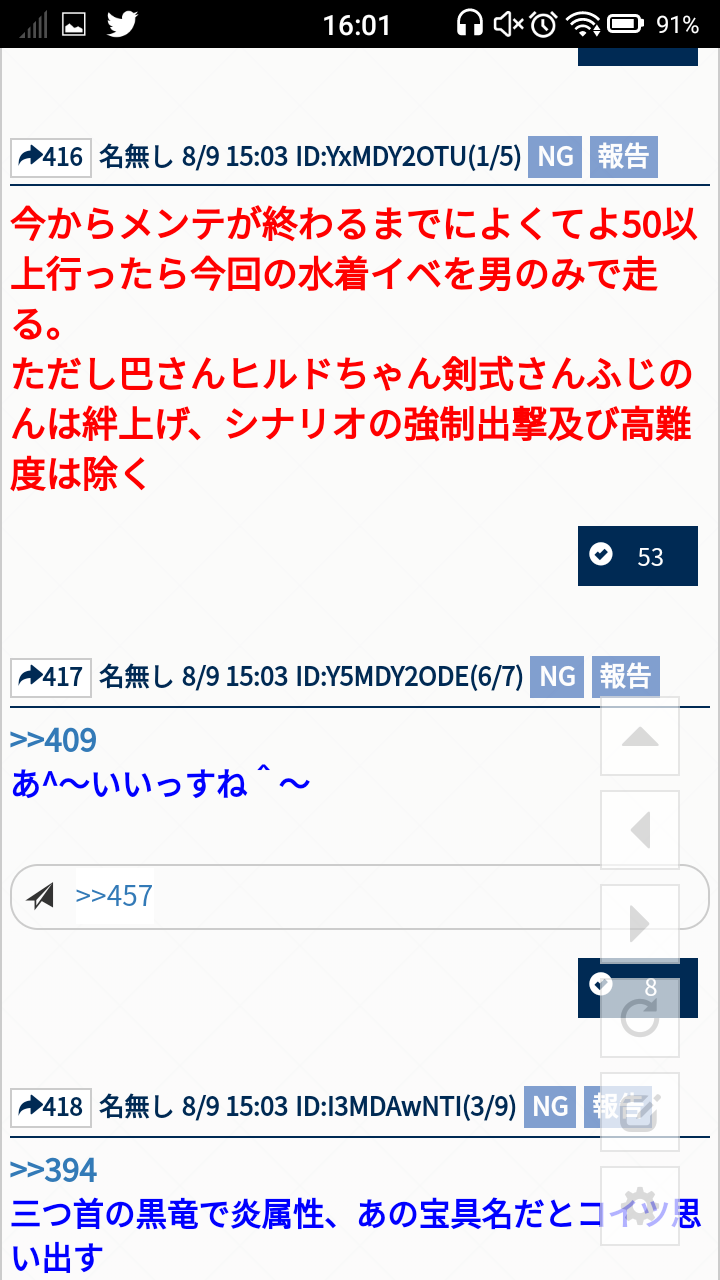Open the floating settings gear

(640, 1205)
